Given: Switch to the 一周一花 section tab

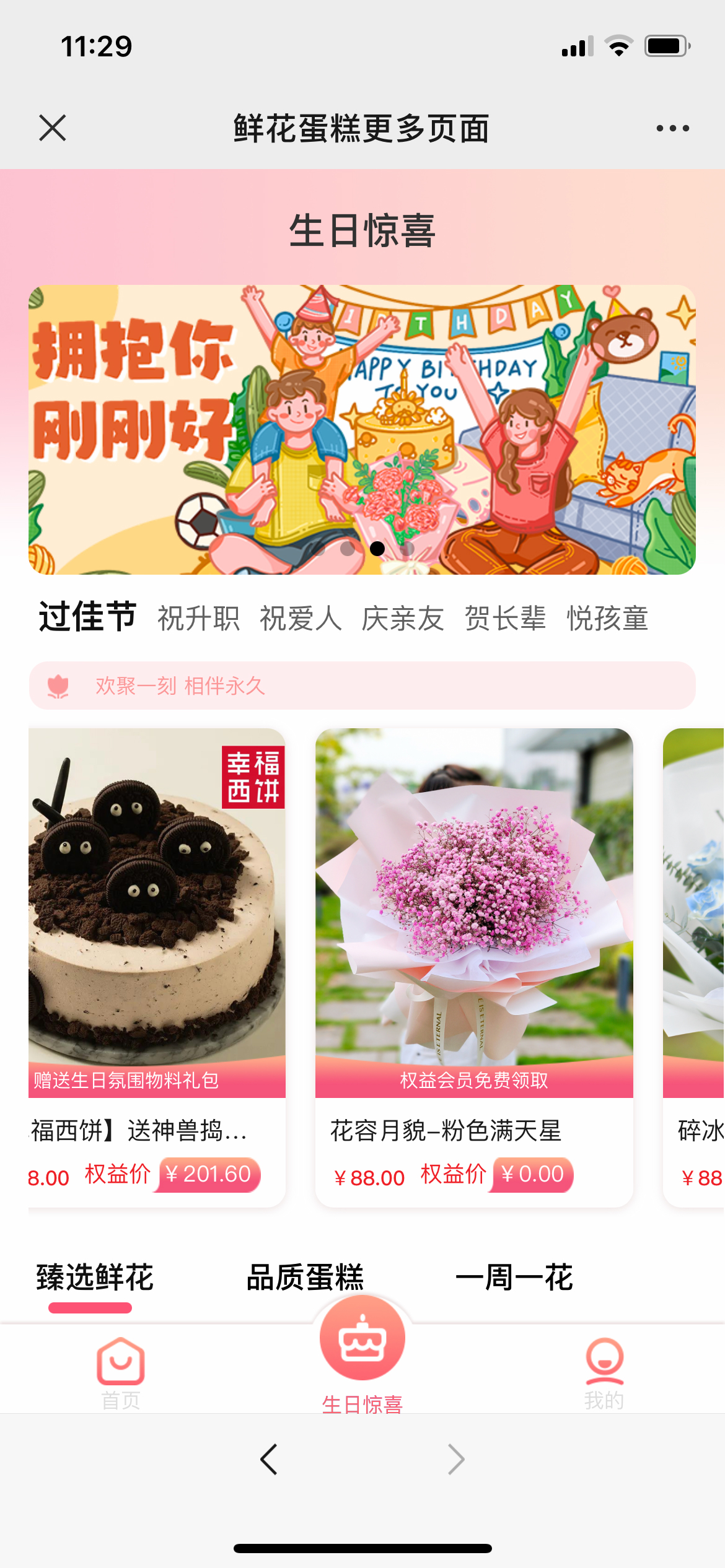Looking at the screenshot, I should pos(514,1278).
